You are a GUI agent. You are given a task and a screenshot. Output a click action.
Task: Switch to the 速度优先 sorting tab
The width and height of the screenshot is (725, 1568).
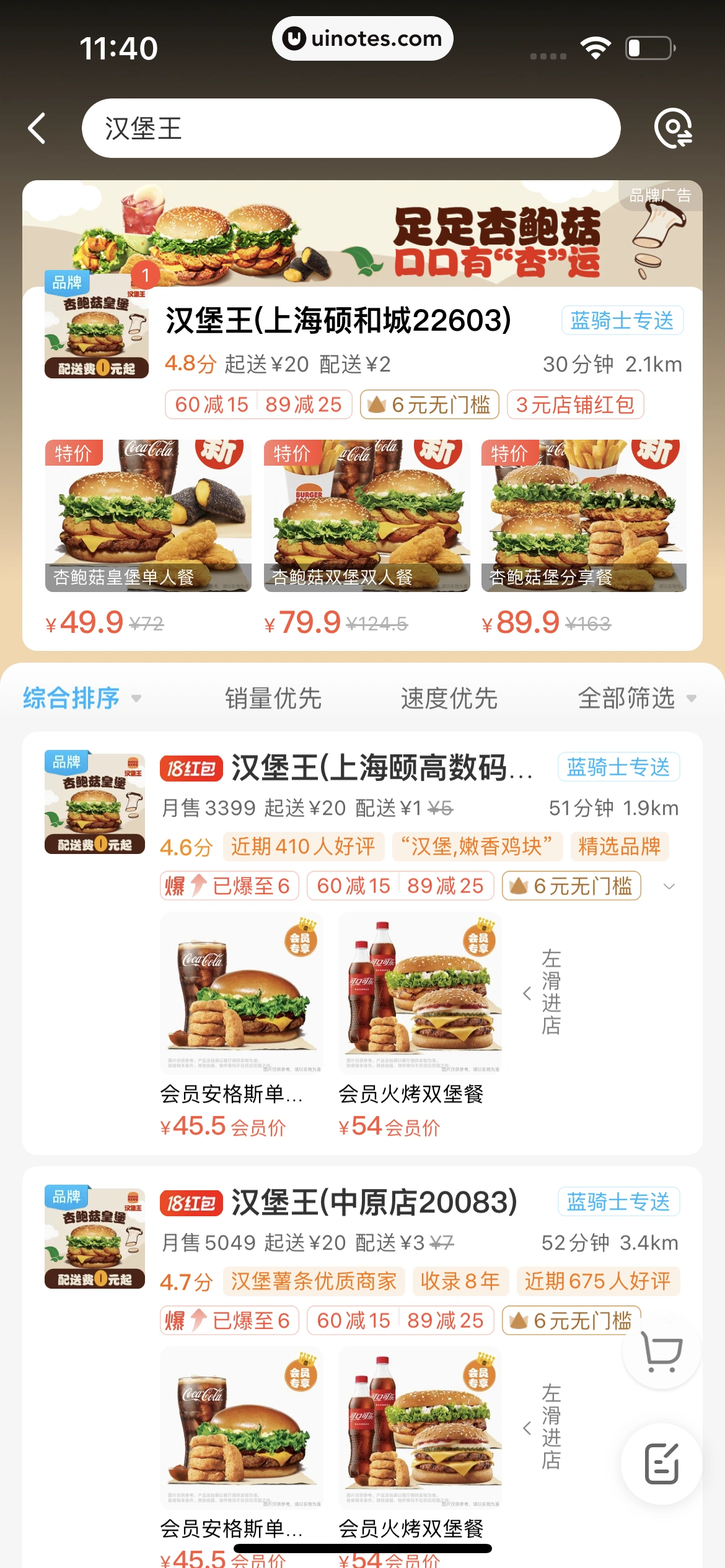coord(447,697)
